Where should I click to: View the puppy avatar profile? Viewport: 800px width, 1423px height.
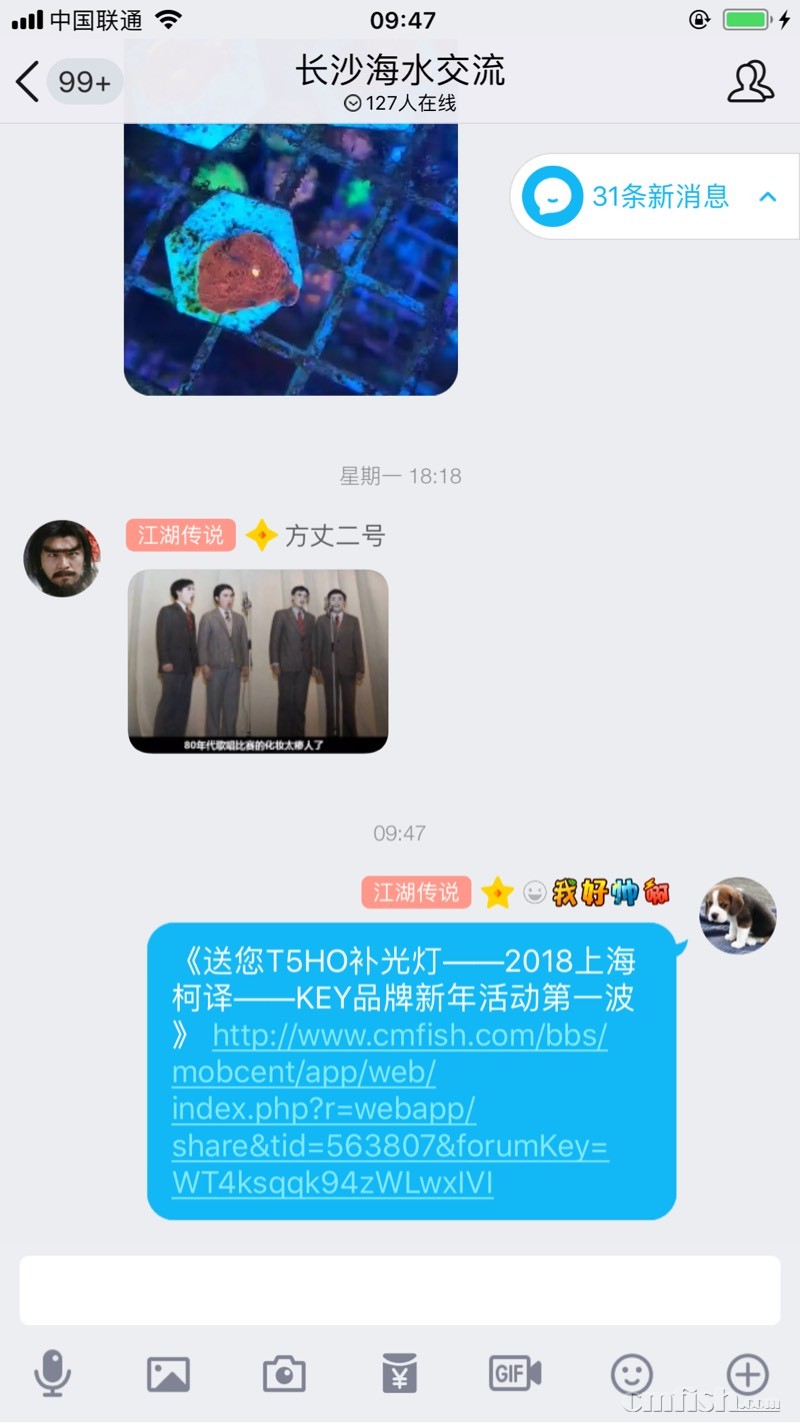[738, 916]
